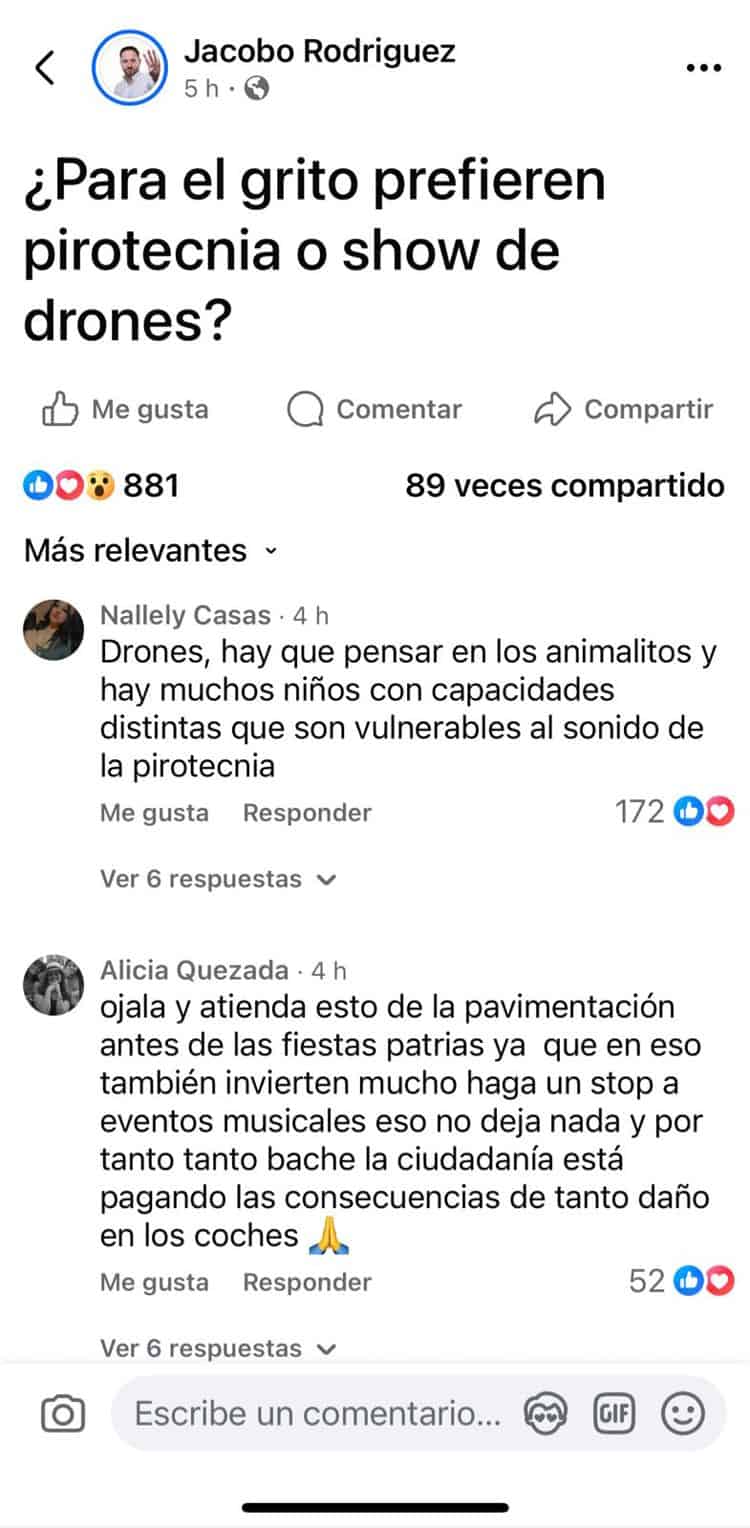Screen dimensions: 750x1528
Task: Tap Comentar under the post
Action: [374, 410]
